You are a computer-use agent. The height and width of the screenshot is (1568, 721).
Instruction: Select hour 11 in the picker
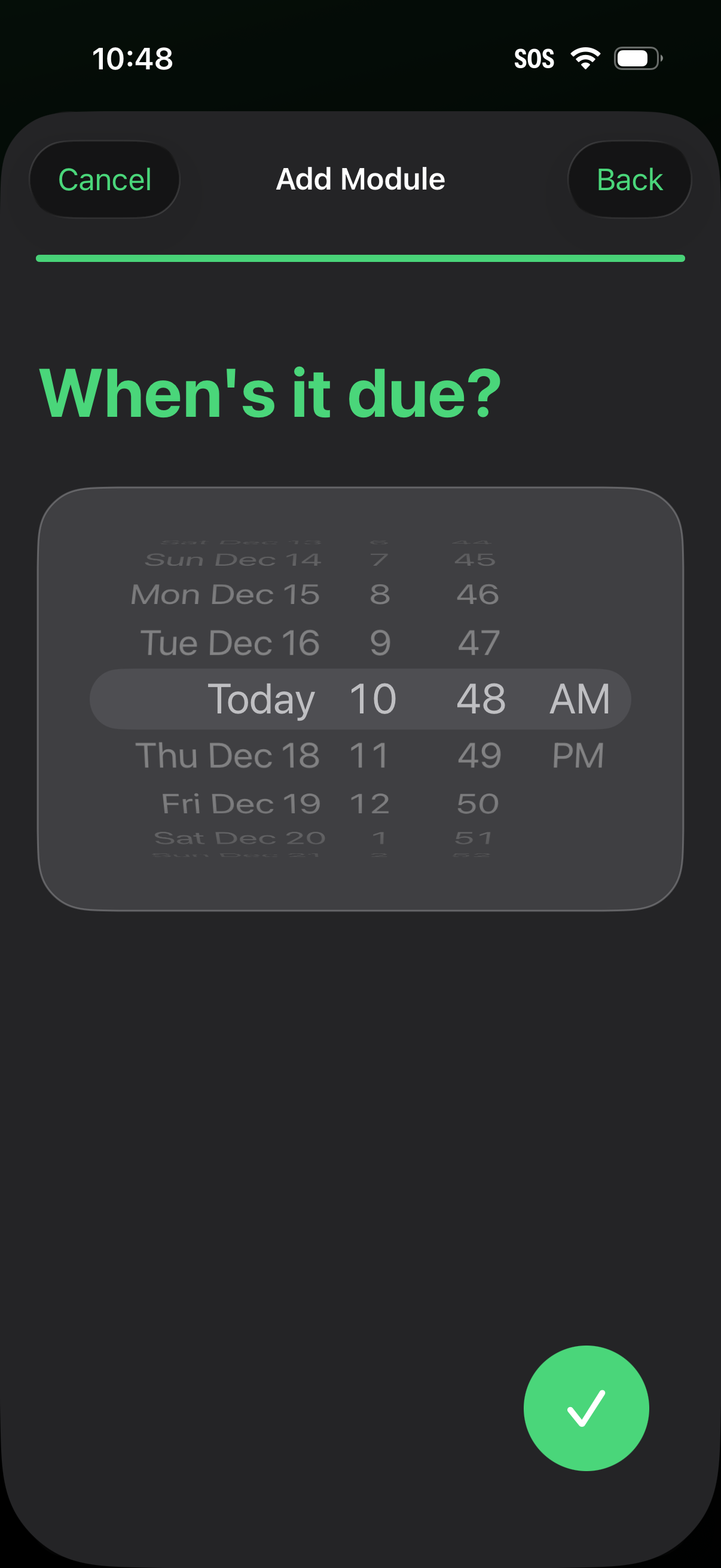pos(371,754)
